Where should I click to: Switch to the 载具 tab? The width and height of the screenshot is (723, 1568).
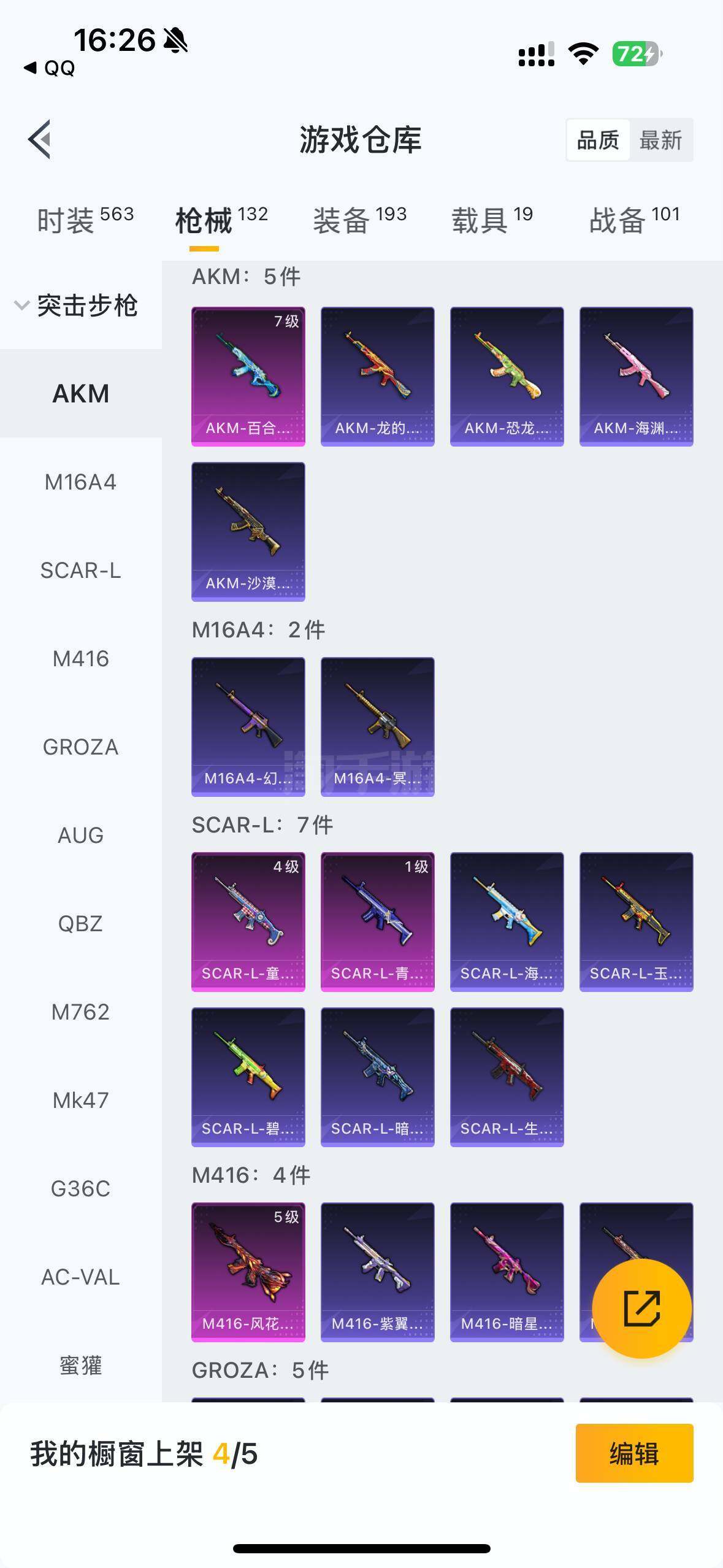point(492,220)
